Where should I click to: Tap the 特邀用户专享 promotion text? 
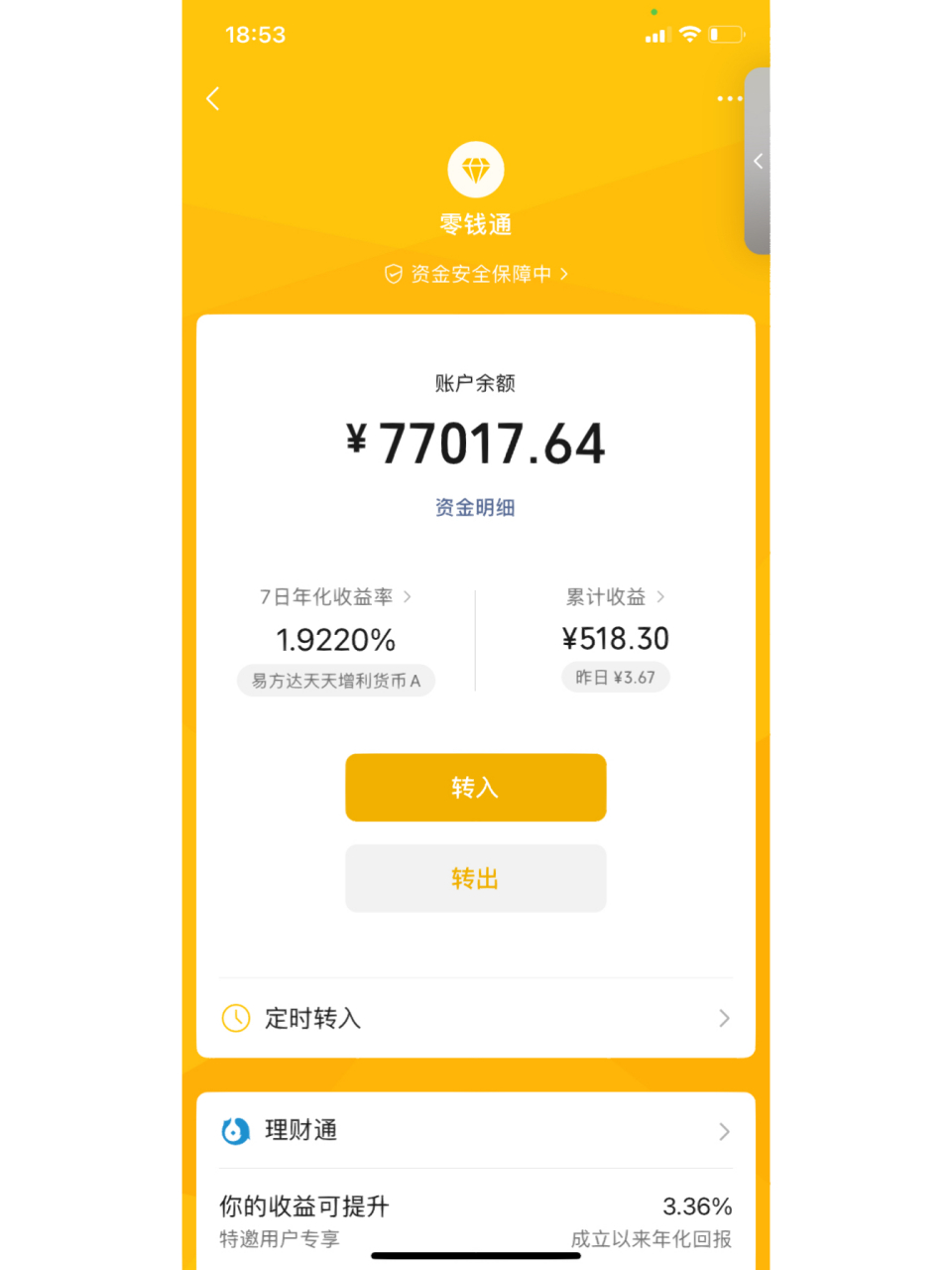click(x=278, y=1239)
